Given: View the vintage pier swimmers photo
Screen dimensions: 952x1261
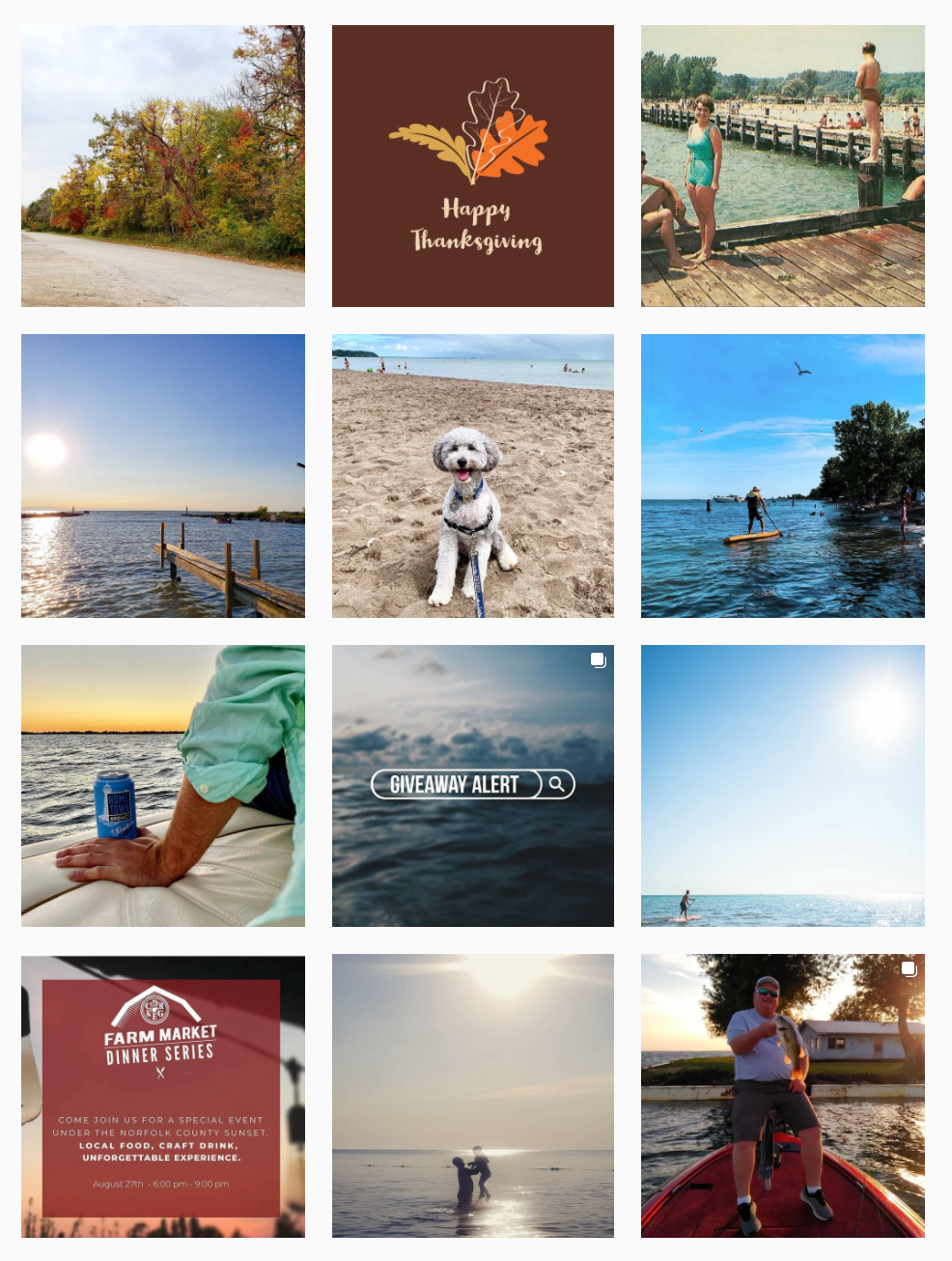Looking at the screenshot, I should [783, 166].
